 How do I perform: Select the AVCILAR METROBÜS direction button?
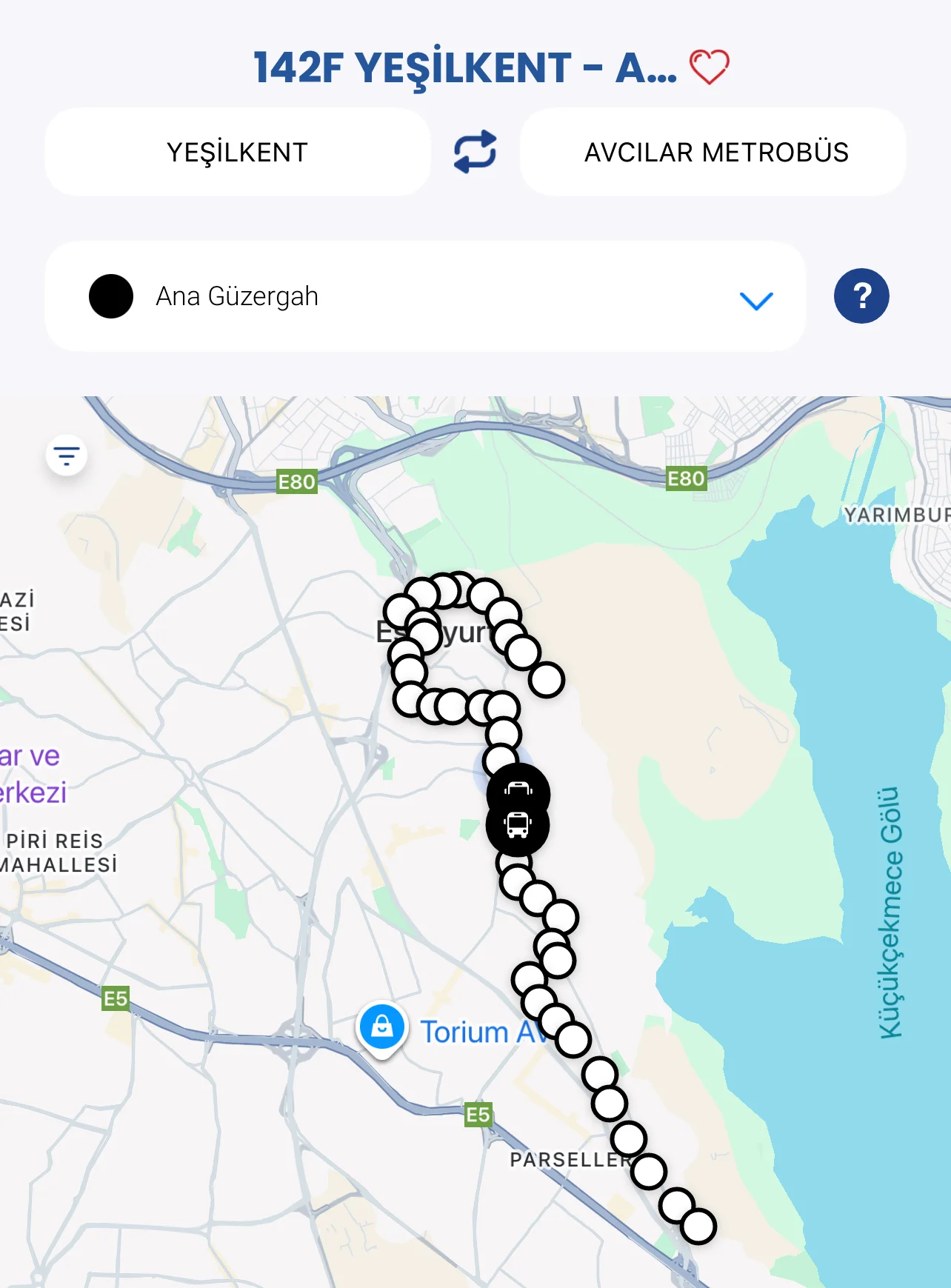point(715,152)
